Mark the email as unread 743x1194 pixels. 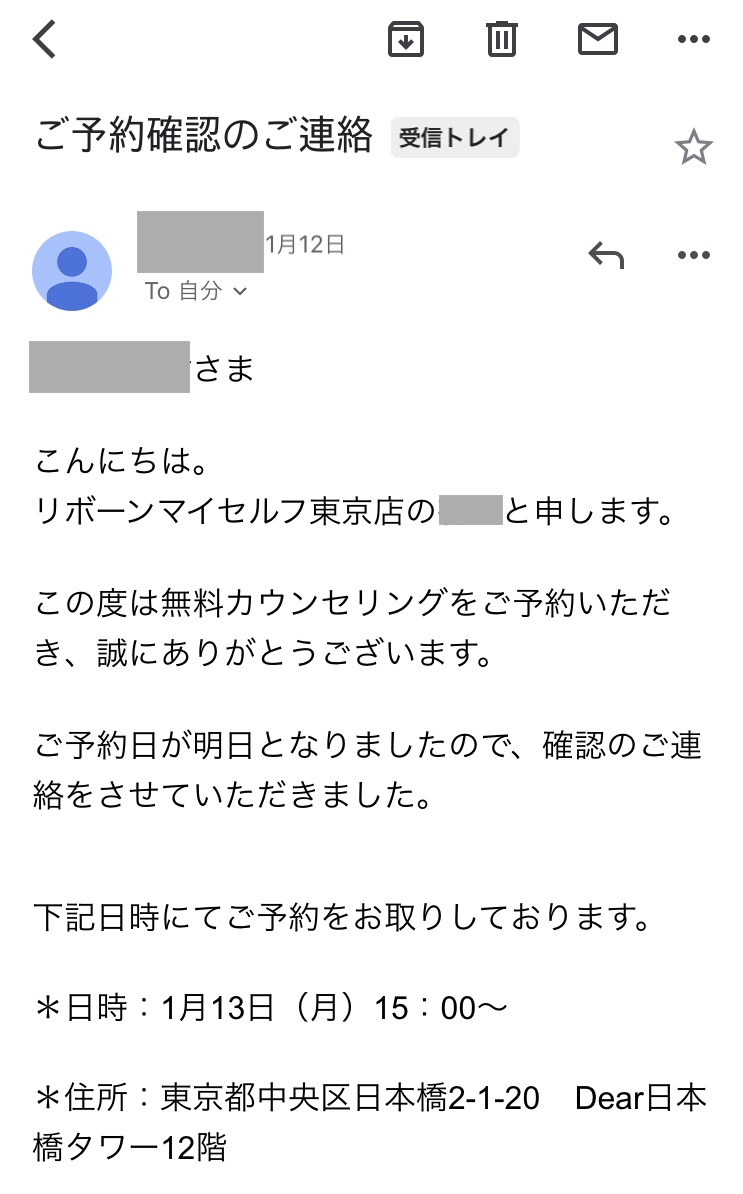pos(598,39)
